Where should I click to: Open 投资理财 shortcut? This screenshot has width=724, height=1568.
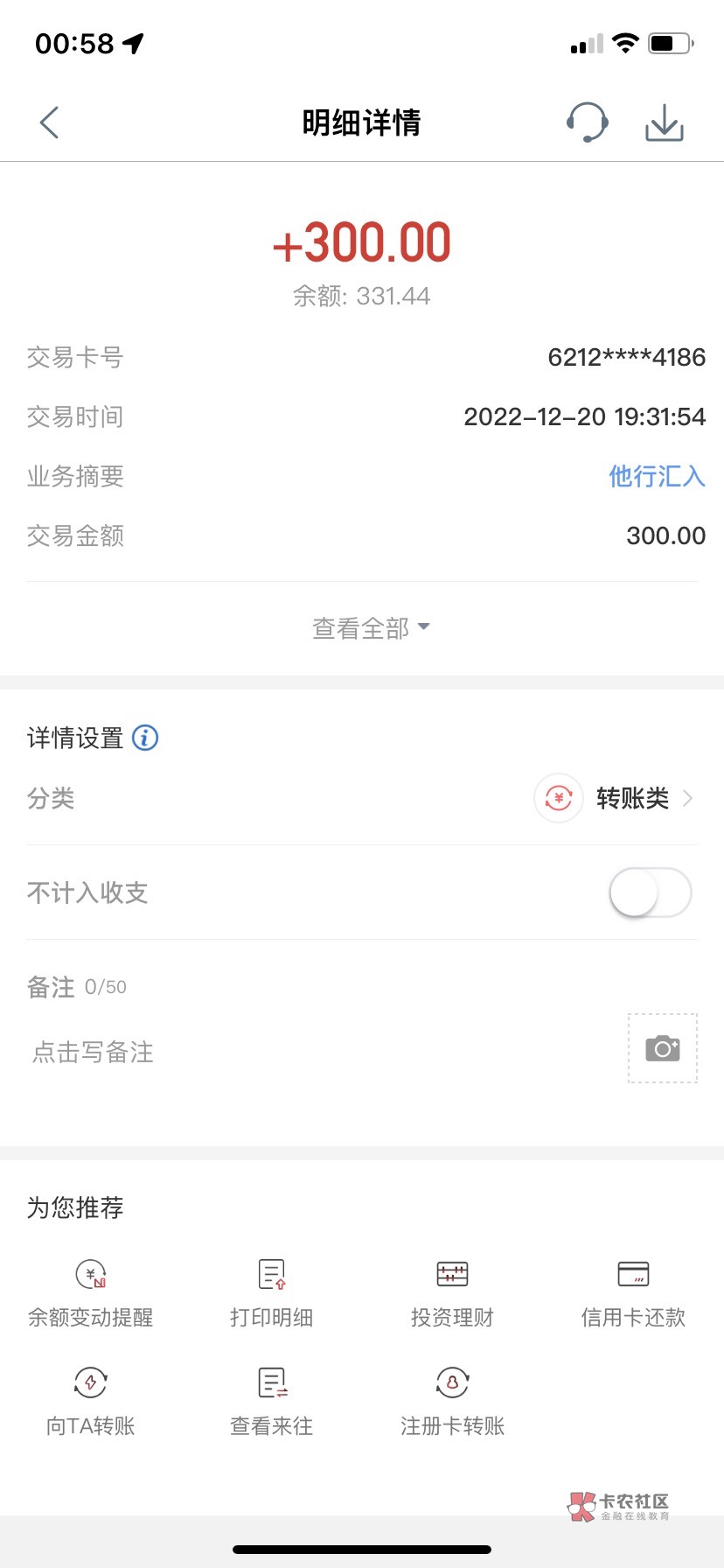click(x=452, y=1291)
